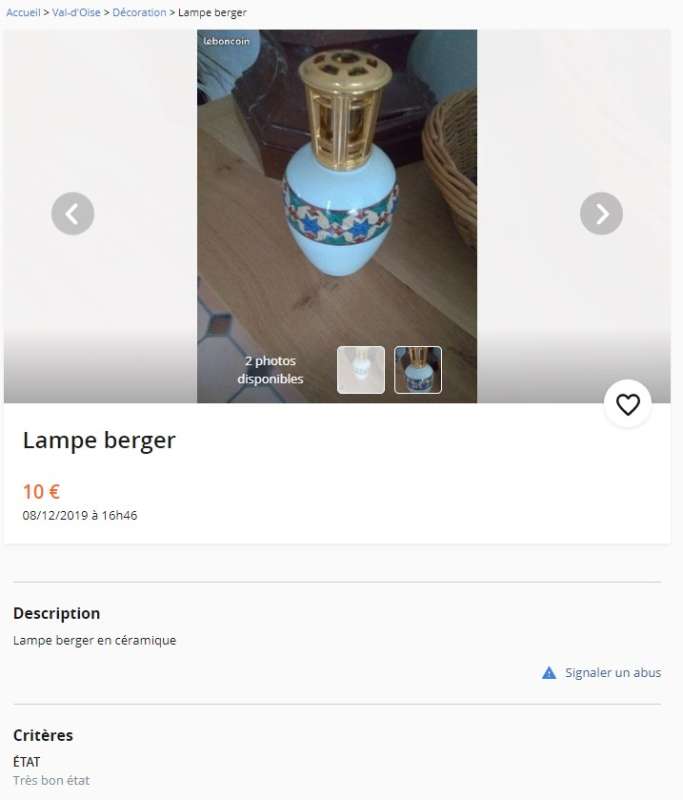Report the ad via Signaler un abus
The image size is (683, 800).
coord(612,673)
